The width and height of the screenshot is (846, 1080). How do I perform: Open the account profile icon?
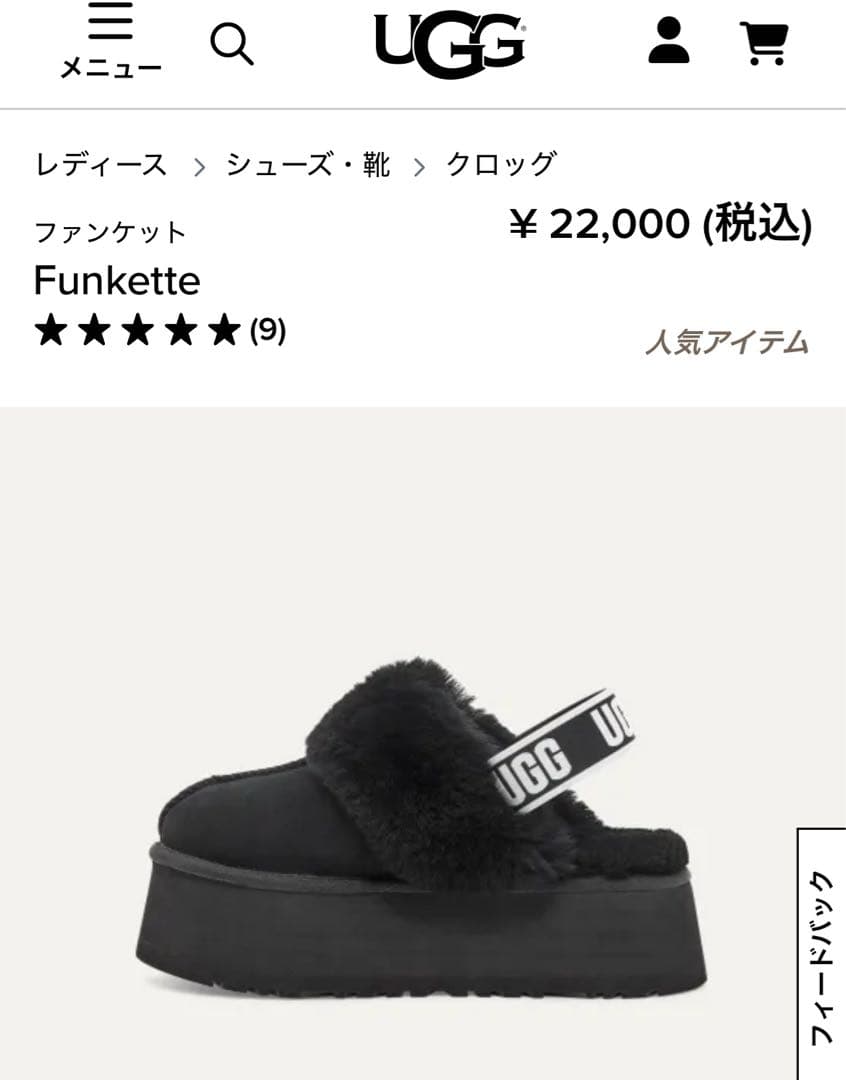point(668,42)
